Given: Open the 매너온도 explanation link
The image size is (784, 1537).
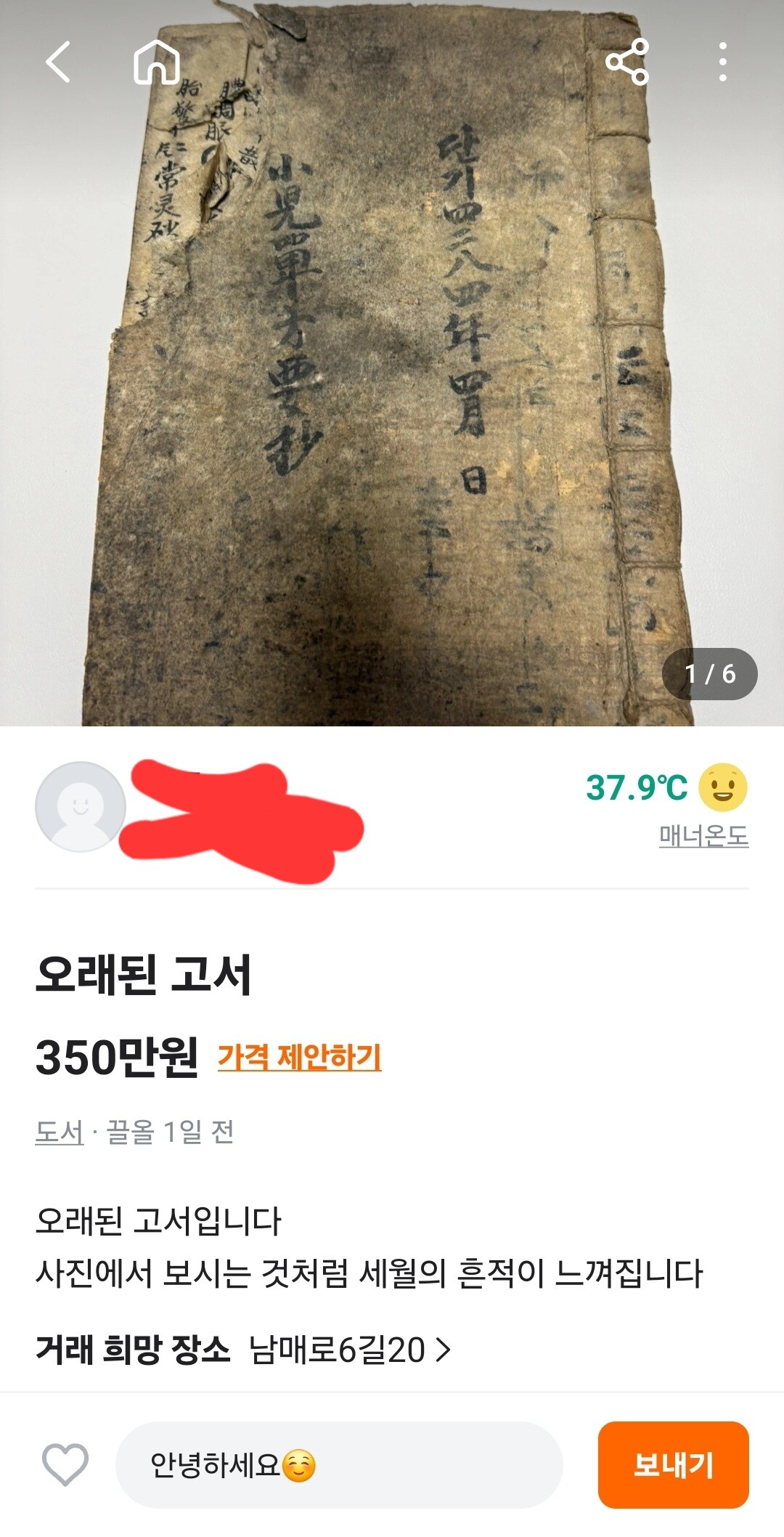Looking at the screenshot, I should point(703,836).
